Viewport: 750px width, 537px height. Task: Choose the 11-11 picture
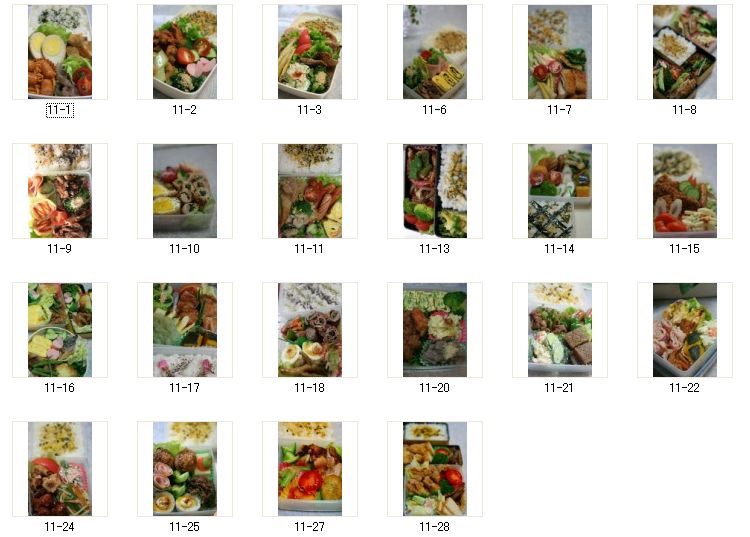(x=309, y=190)
